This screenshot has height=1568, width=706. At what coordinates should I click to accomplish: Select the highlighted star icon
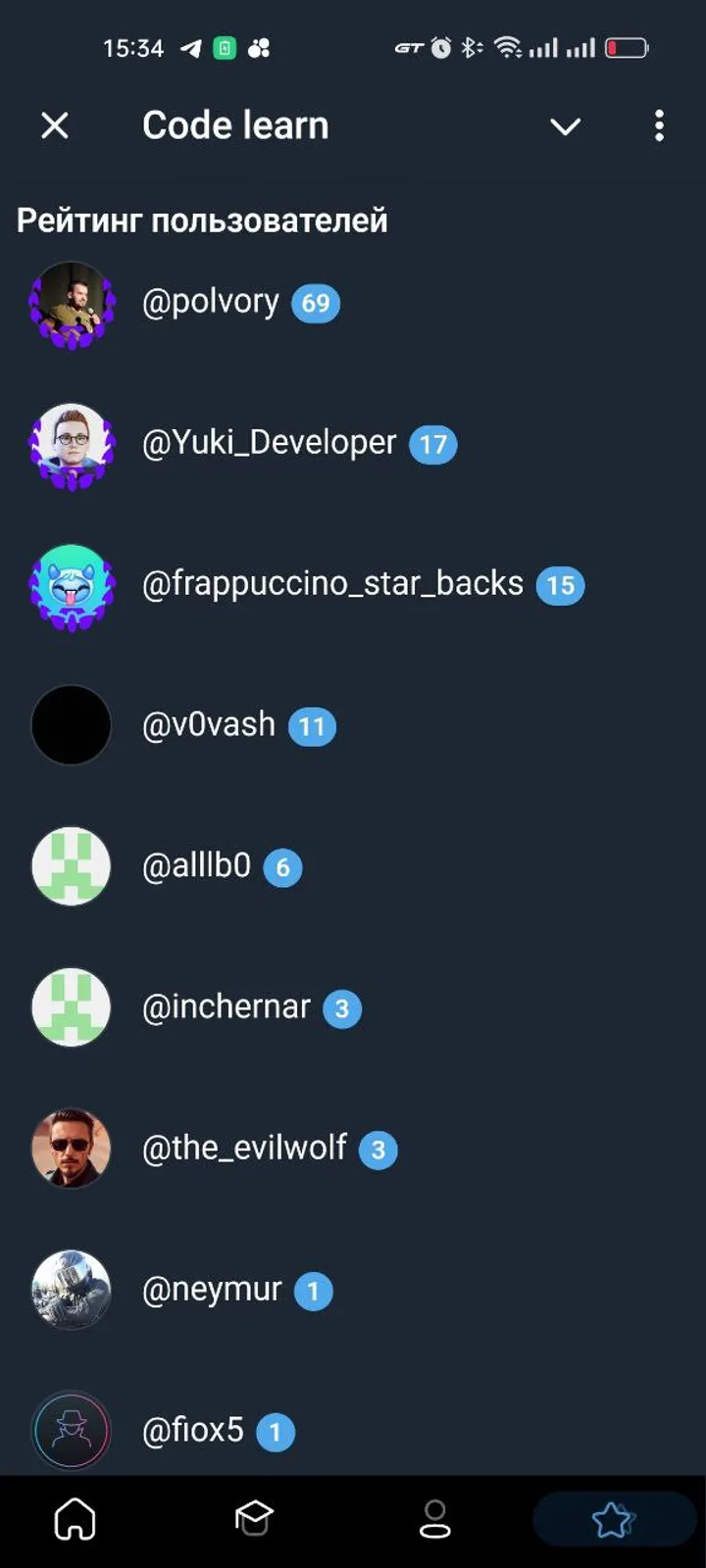coord(614,1517)
